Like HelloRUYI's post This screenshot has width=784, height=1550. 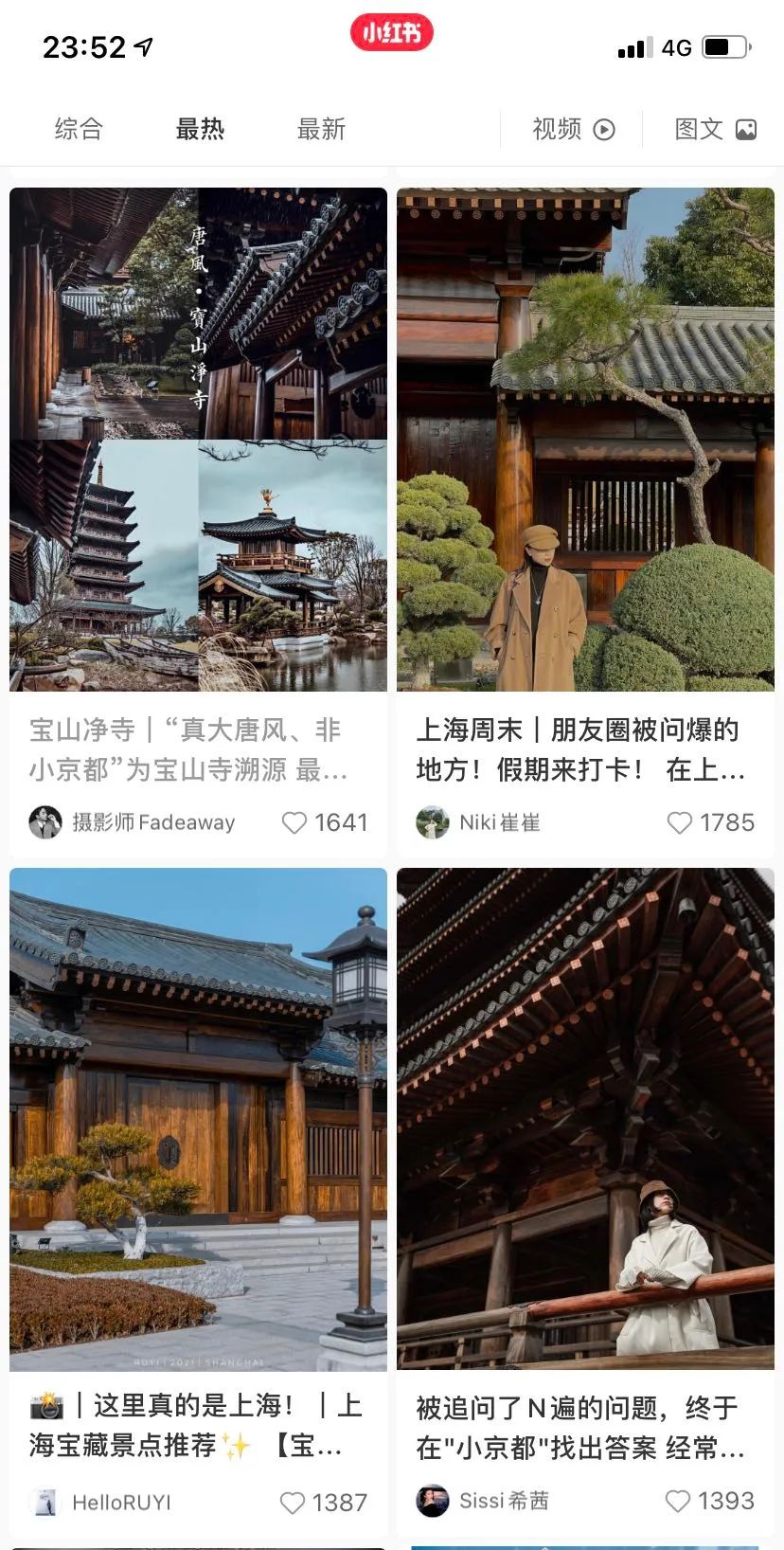click(x=293, y=1503)
